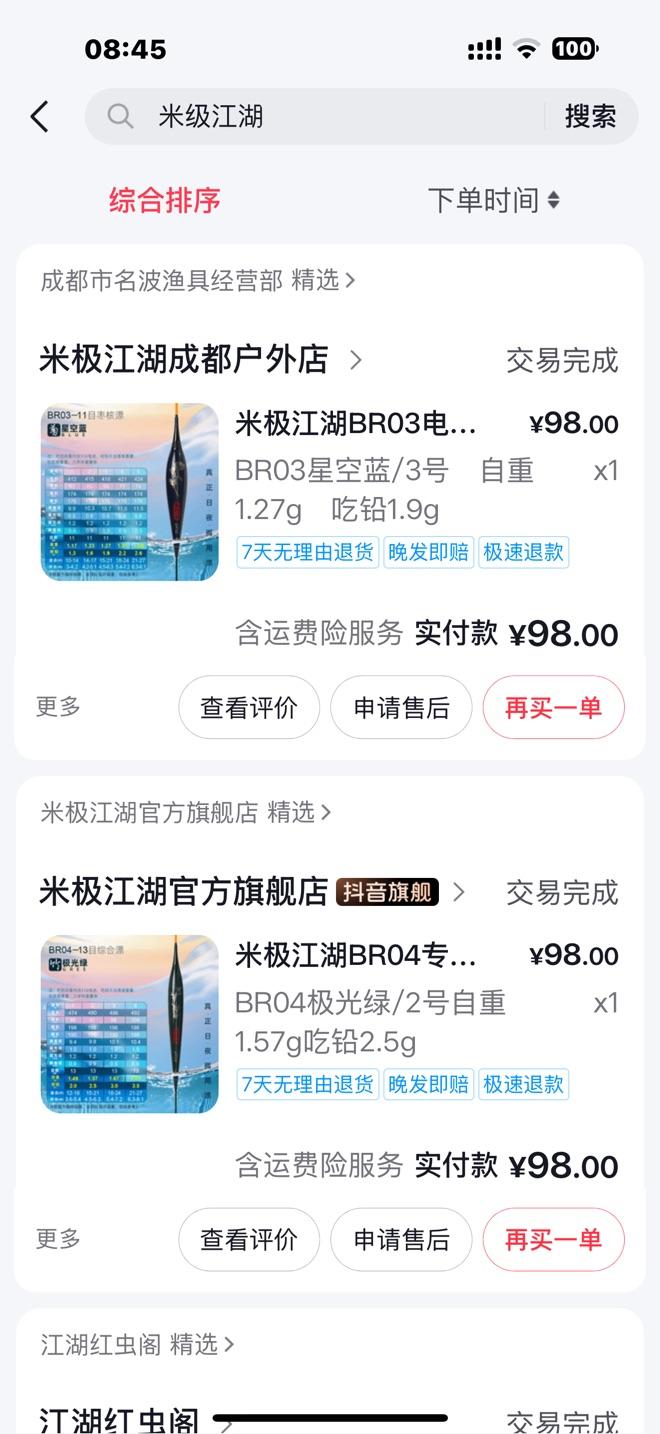Open the BR03 星空蓝 order product image
The image size is (660, 1434).
(x=130, y=492)
